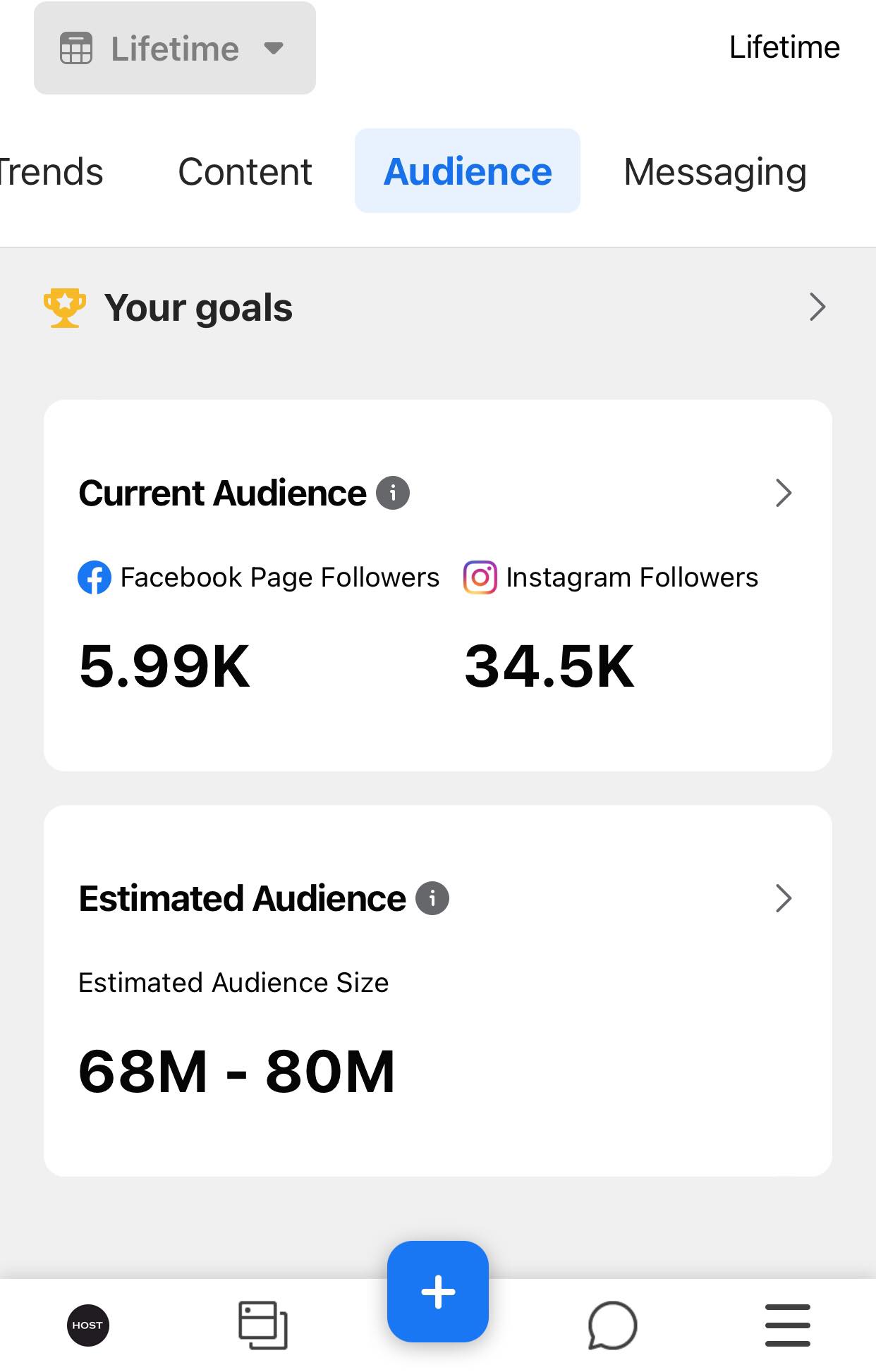This screenshot has height=1372, width=876.
Task: Switch to the Trends tab
Action: tap(51, 171)
